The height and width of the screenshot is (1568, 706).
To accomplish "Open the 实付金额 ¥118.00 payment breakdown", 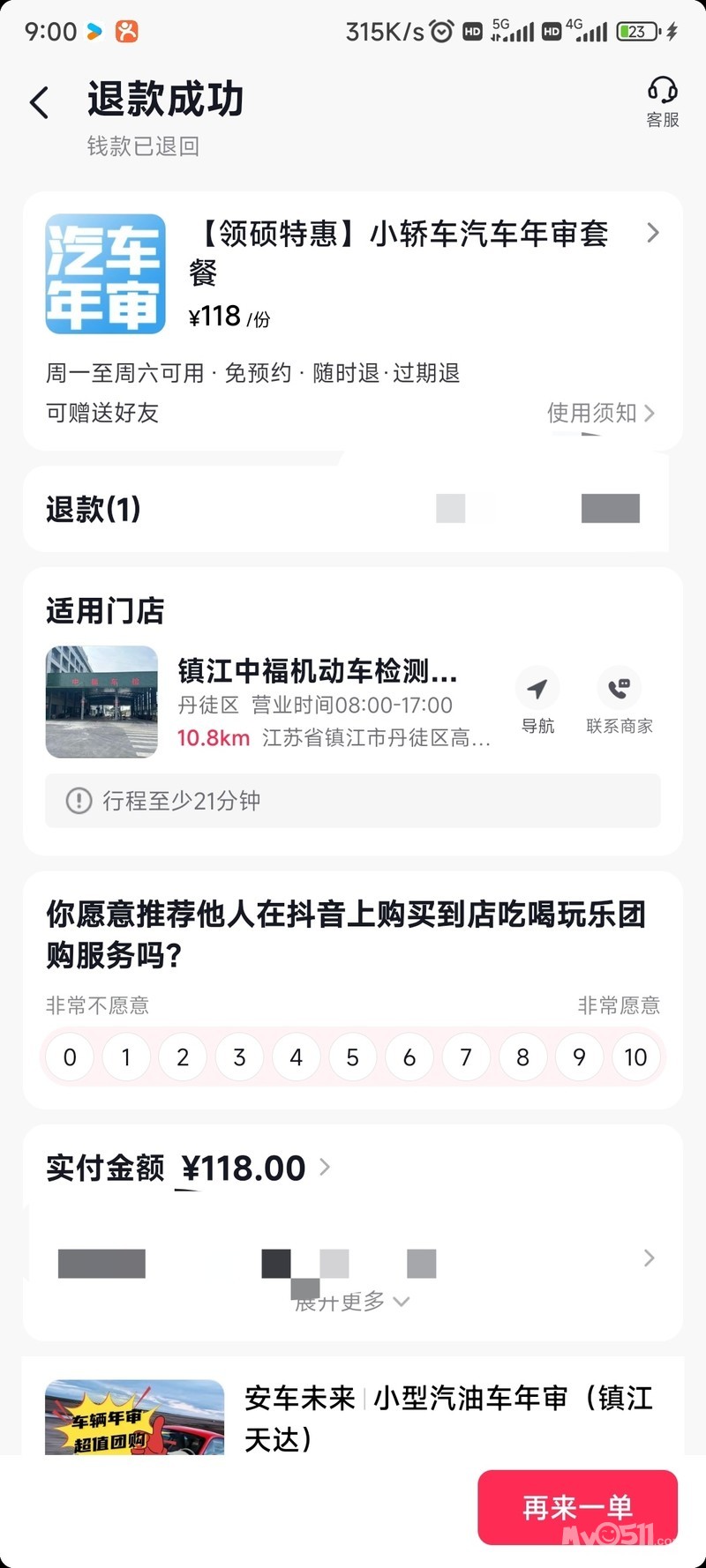I will pyautogui.click(x=256, y=1169).
